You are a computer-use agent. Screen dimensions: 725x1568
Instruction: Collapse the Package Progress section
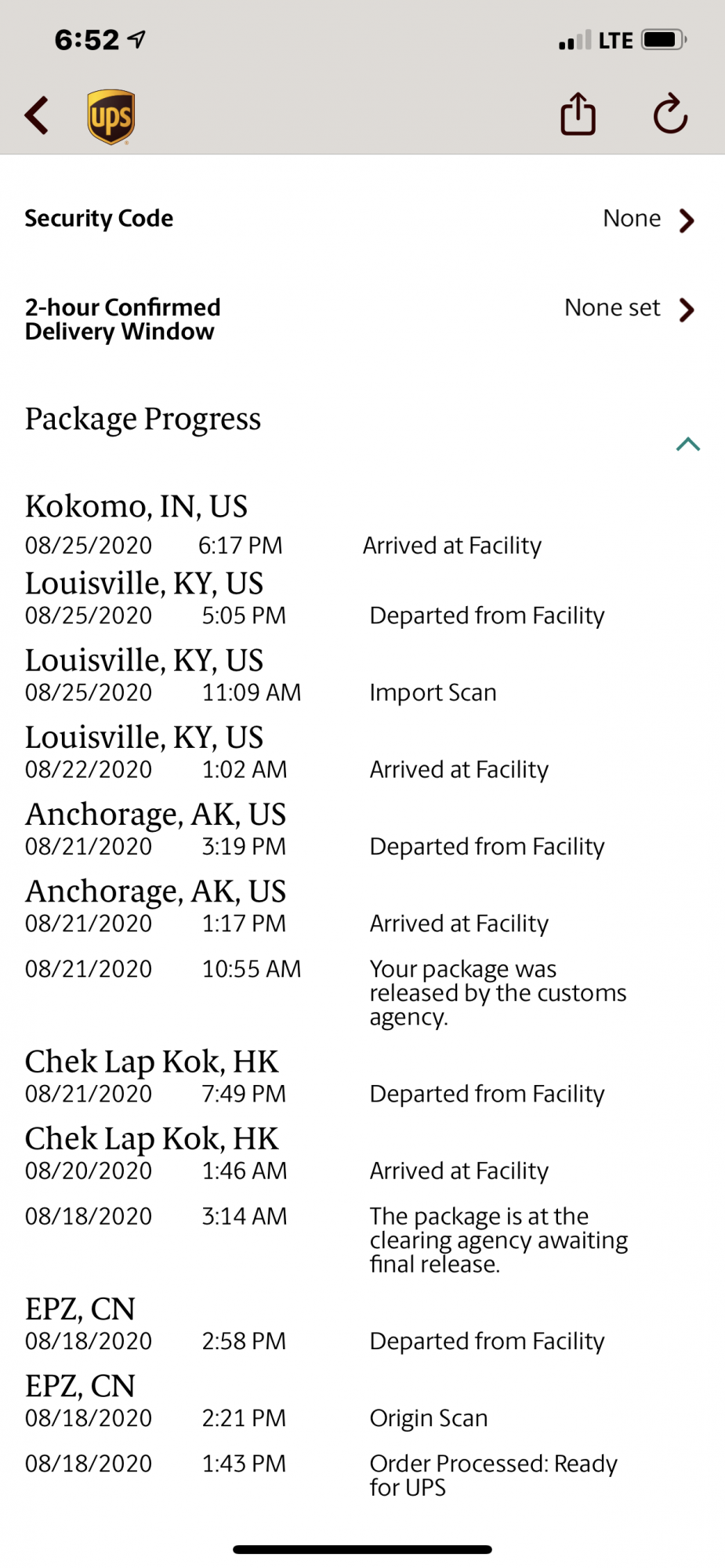pyautogui.click(x=687, y=445)
